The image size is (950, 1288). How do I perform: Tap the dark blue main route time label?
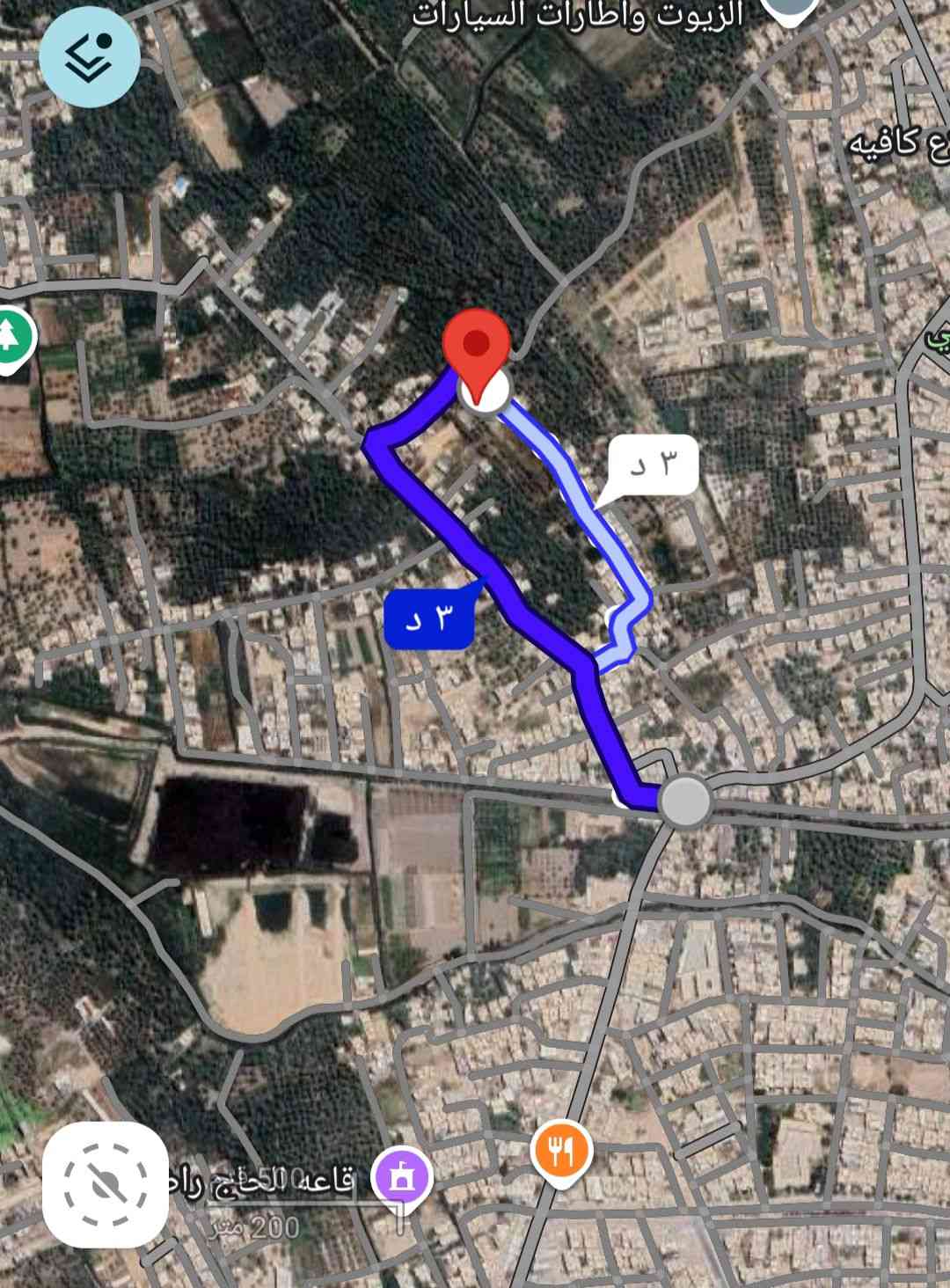tap(430, 620)
